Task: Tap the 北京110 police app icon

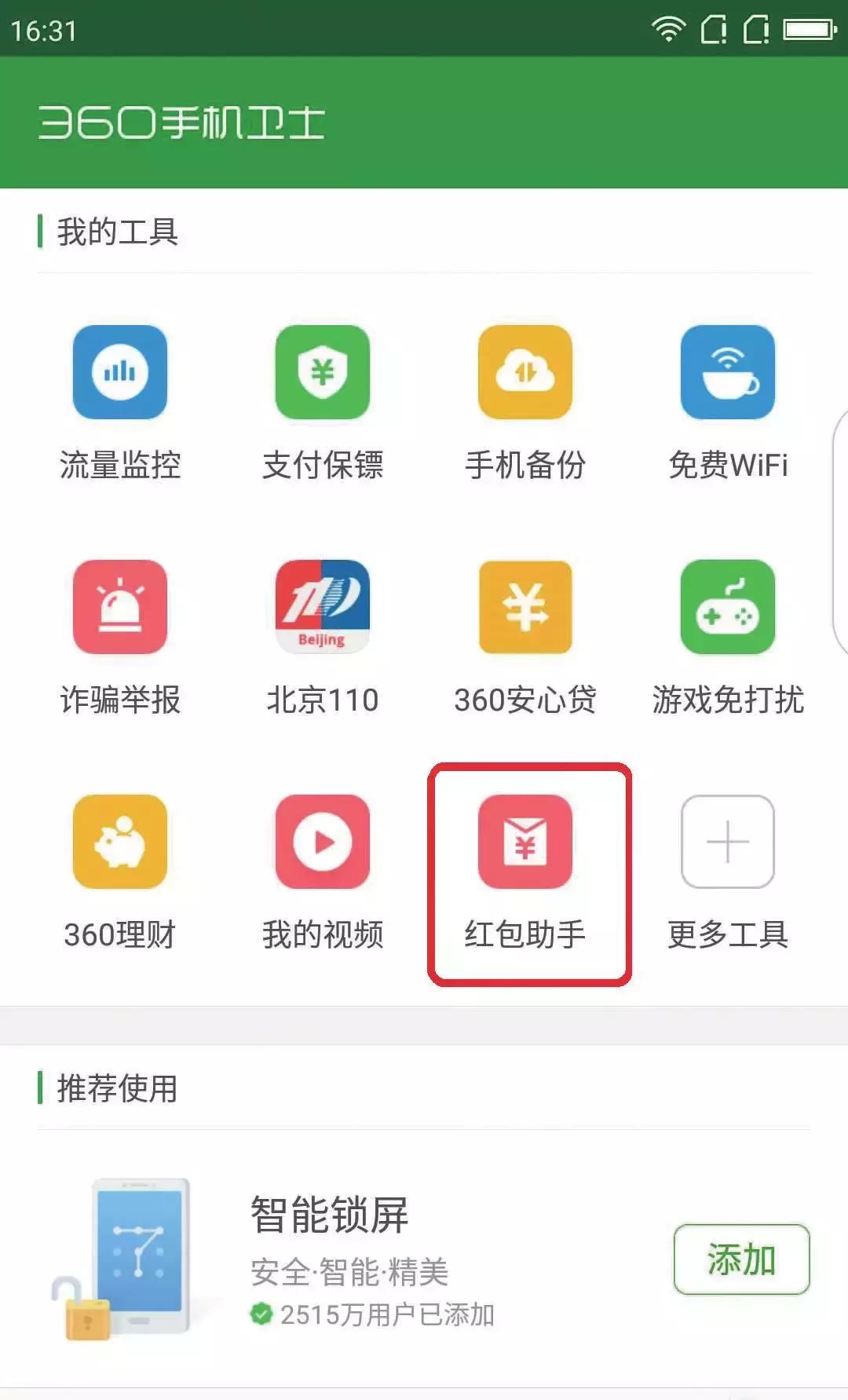Action: (x=321, y=609)
